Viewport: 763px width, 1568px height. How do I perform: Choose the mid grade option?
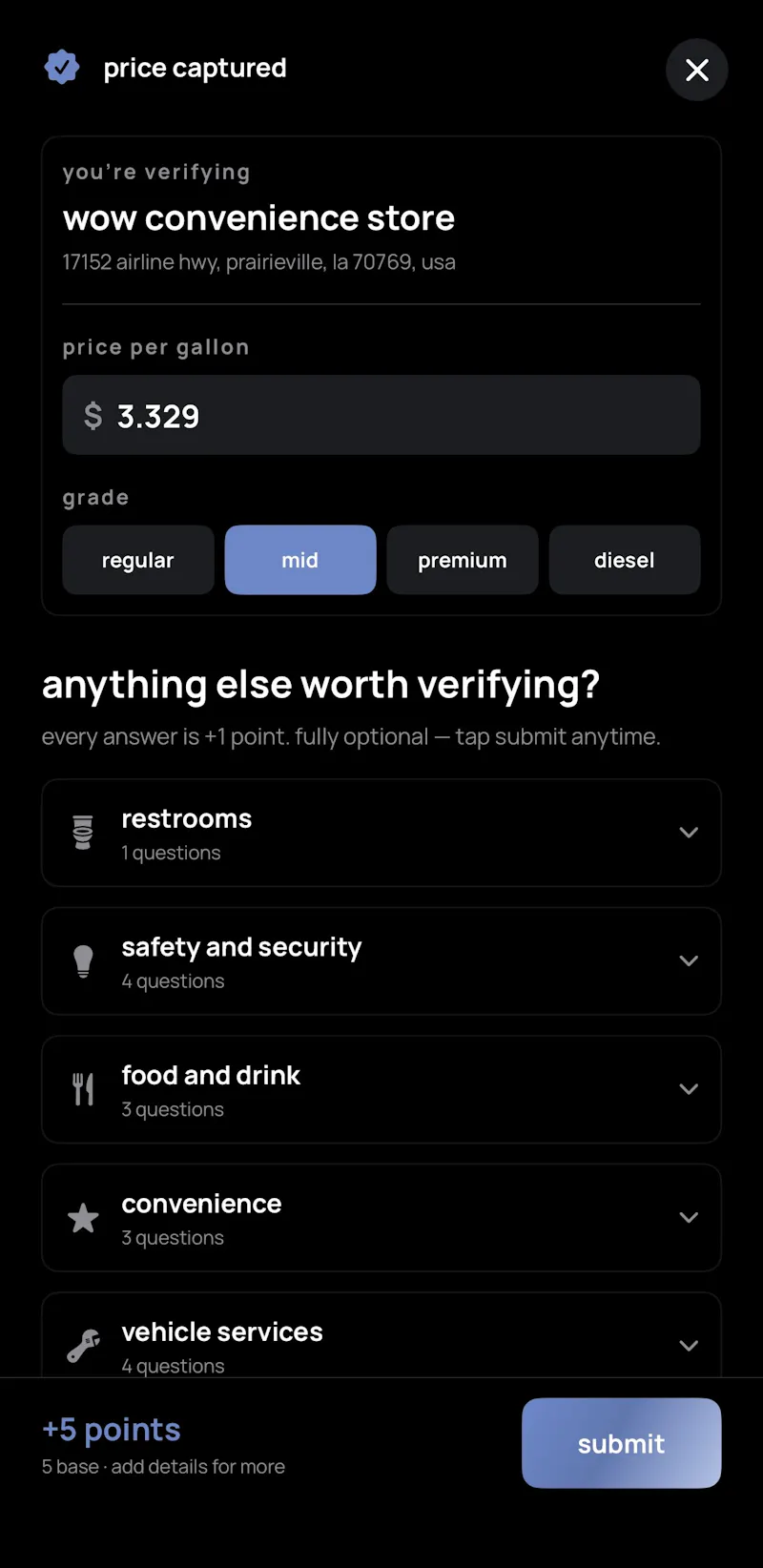(x=300, y=560)
